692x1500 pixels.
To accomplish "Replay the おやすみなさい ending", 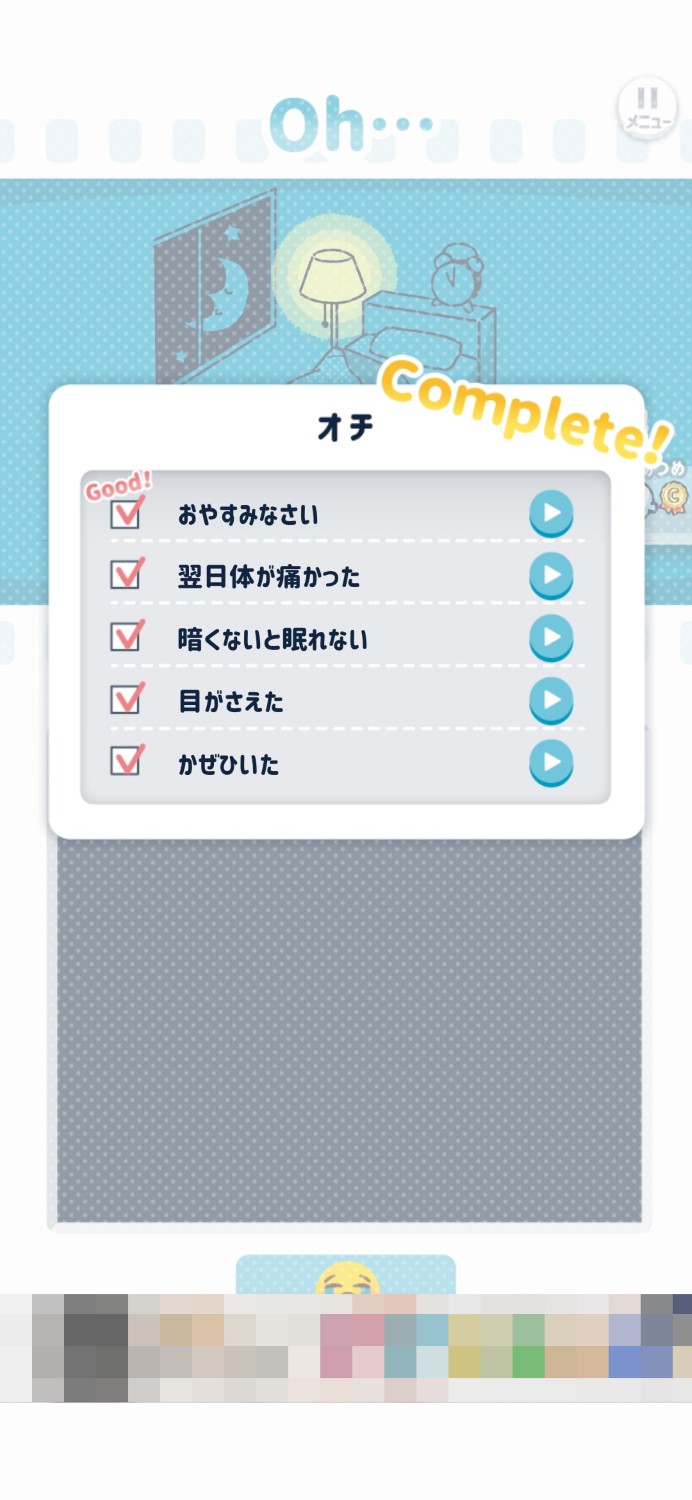I will [x=550, y=514].
